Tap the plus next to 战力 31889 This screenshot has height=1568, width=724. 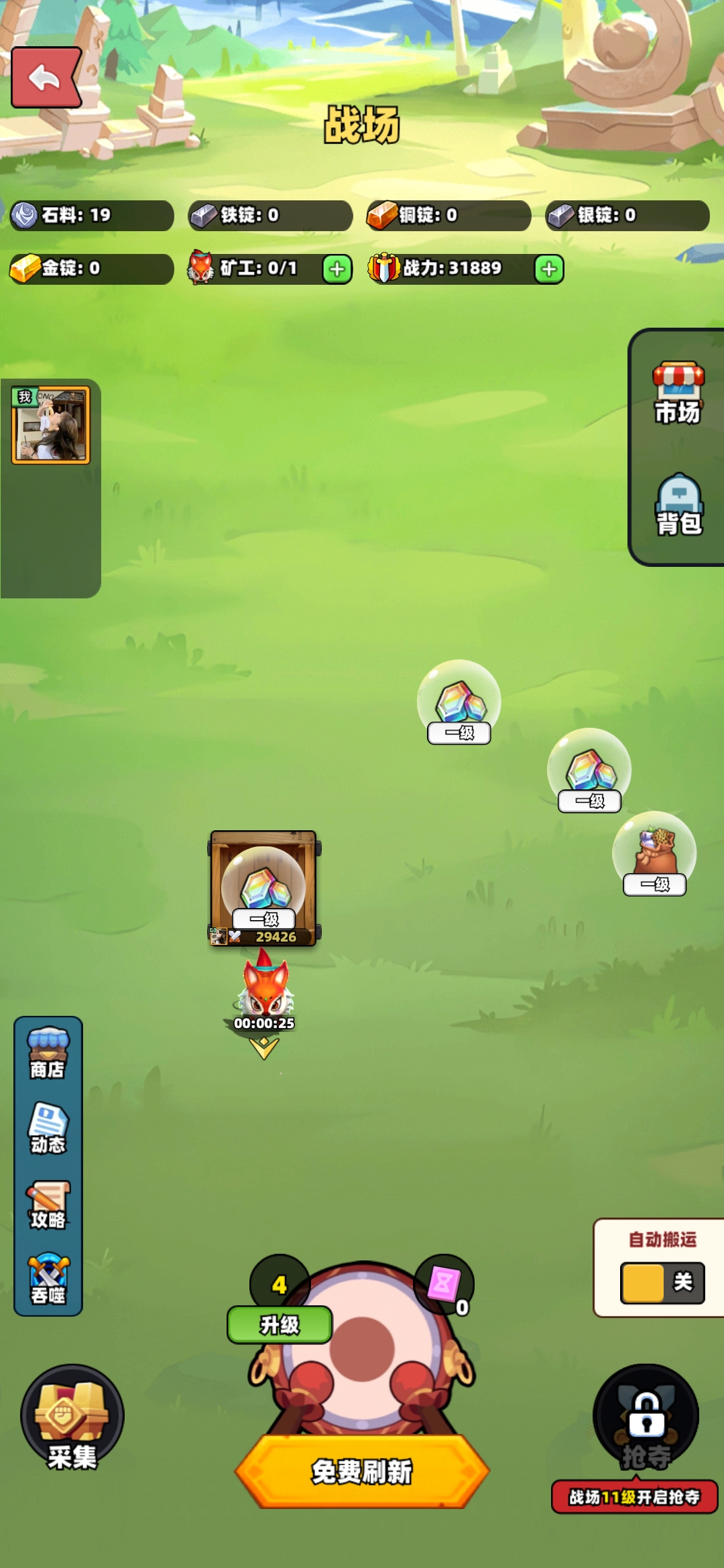548,269
